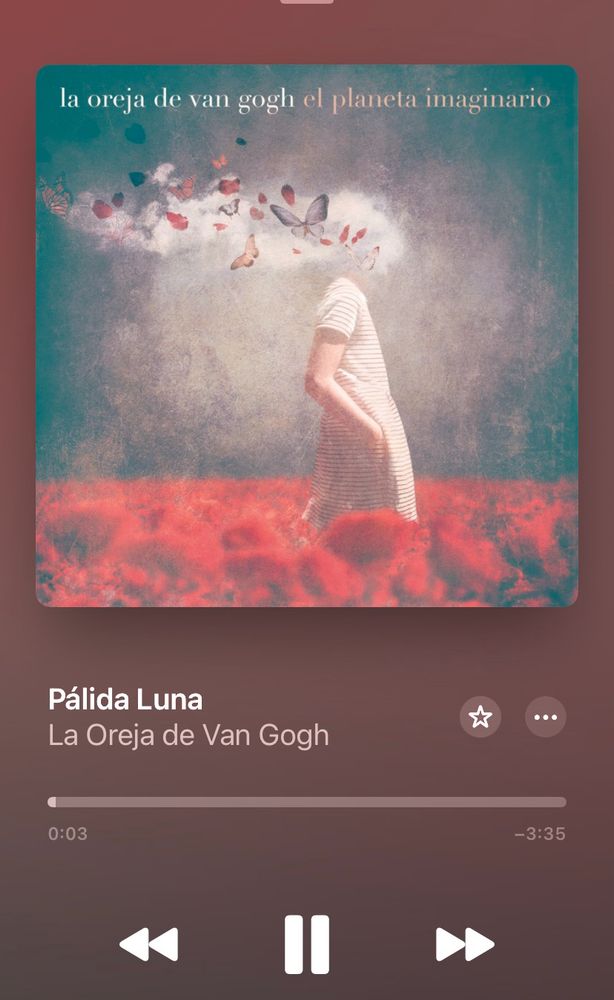Image resolution: width=614 pixels, height=1000 pixels.
Task: Open the three-dot more options menu
Action: point(545,717)
